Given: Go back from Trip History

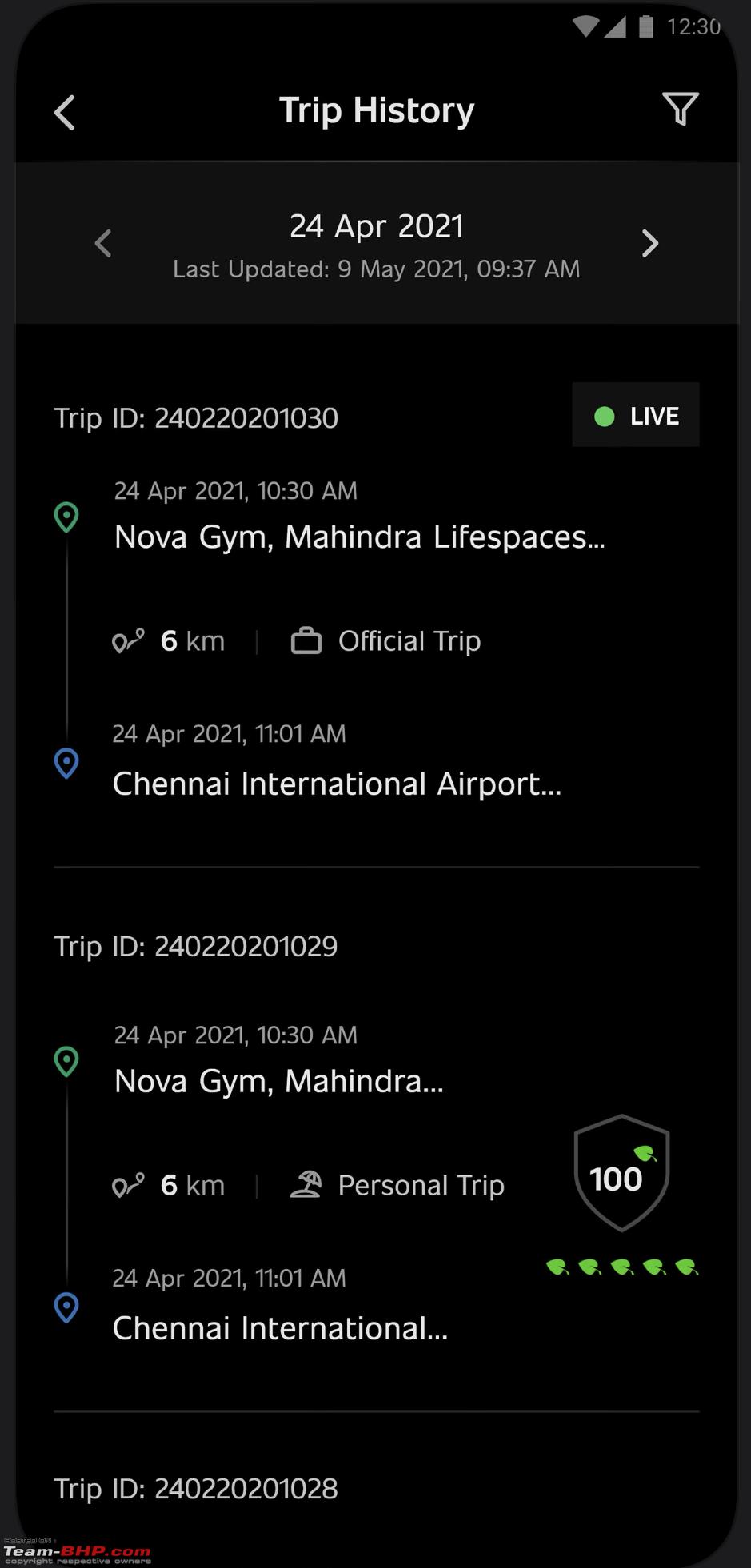Looking at the screenshot, I should point(65,112).
